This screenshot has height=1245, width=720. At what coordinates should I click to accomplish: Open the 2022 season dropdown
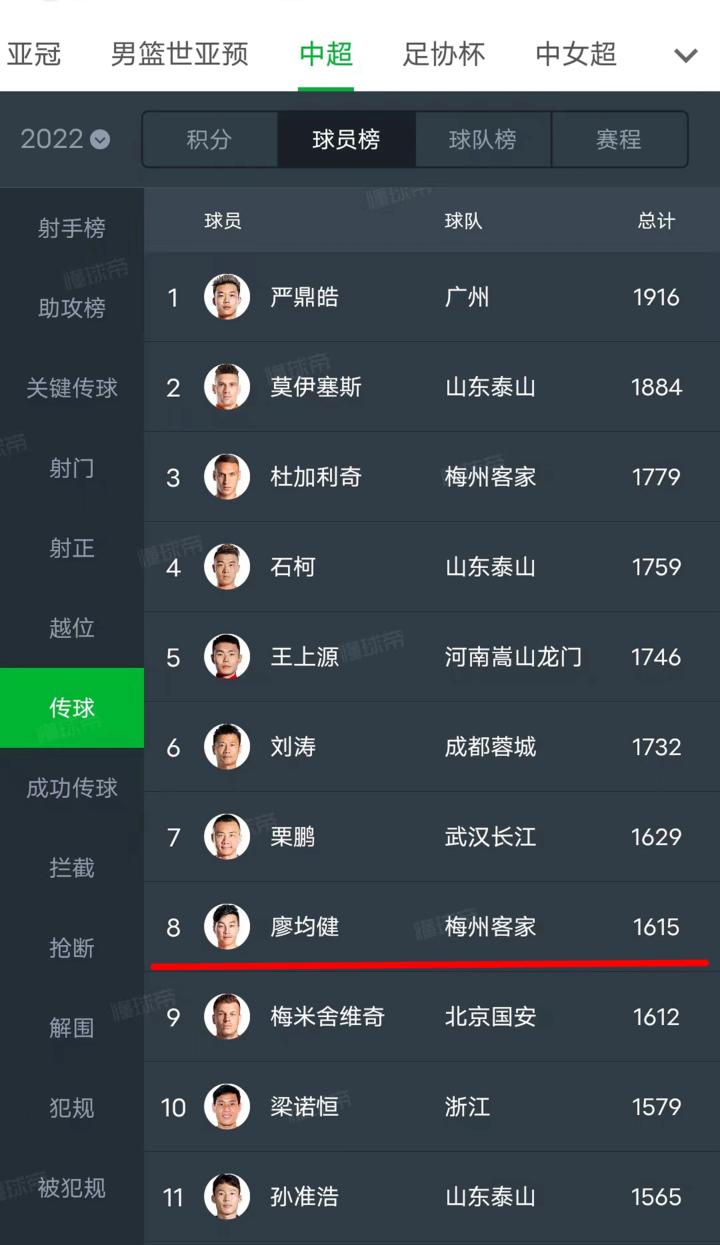65,139
